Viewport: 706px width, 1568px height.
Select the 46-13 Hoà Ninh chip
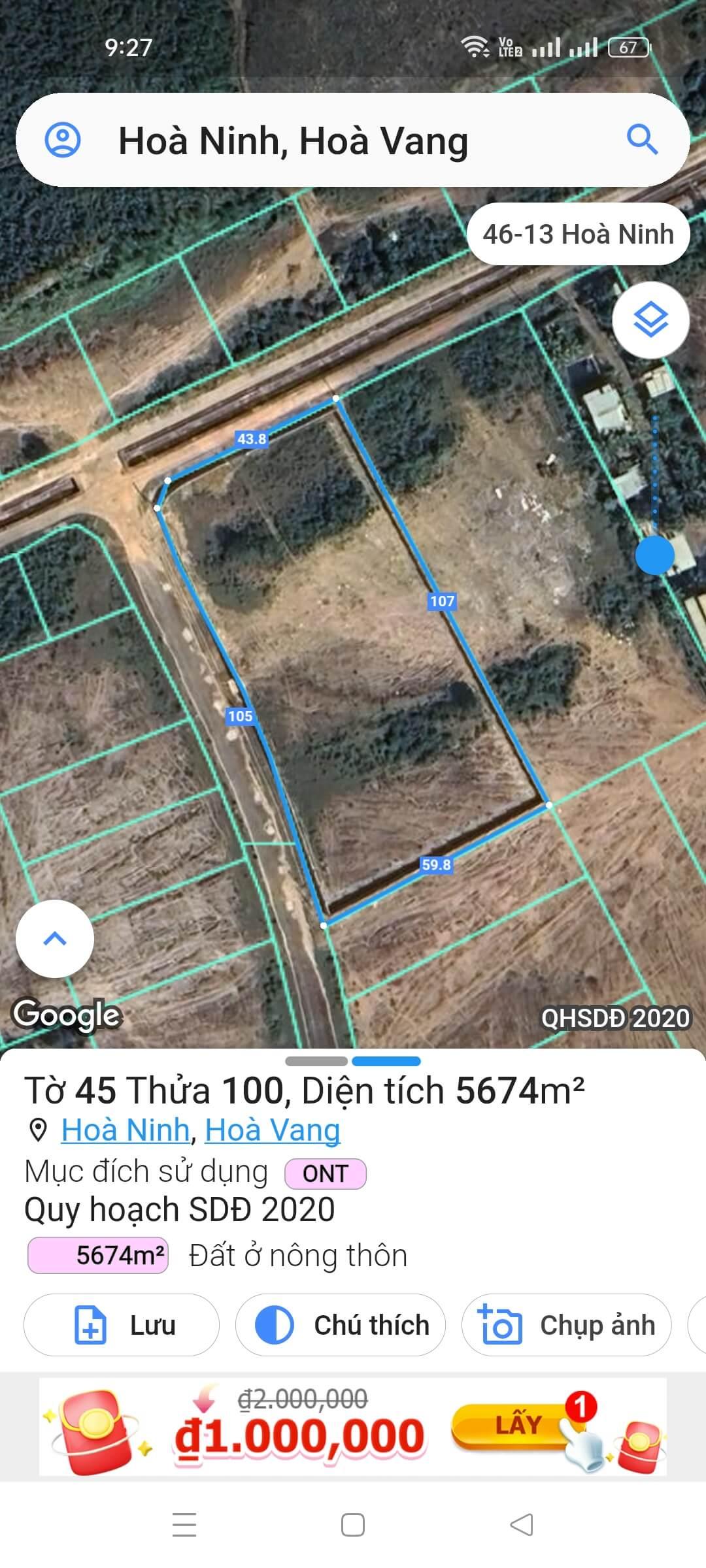pyautogui.click(x=578, y=234)
